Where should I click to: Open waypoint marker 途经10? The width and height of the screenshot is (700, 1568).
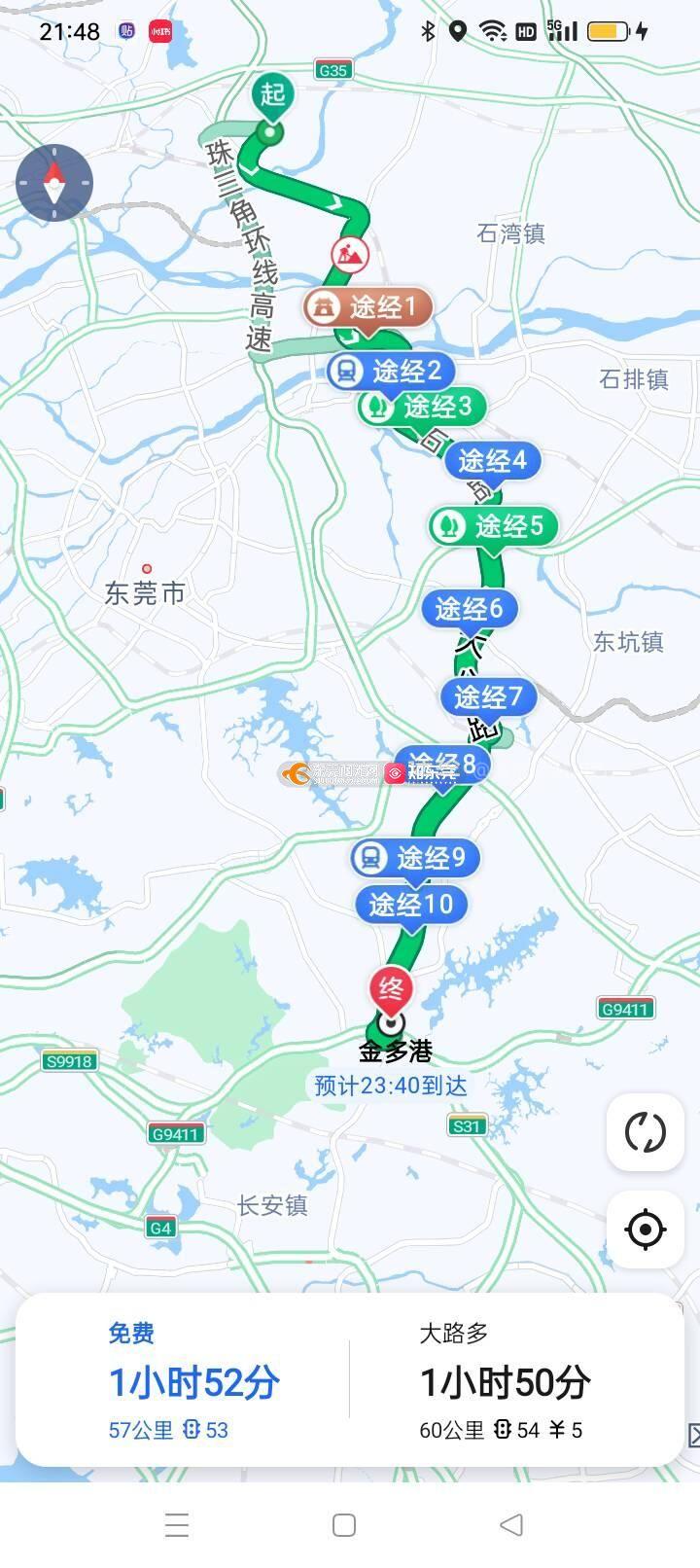tap(411, 905)
